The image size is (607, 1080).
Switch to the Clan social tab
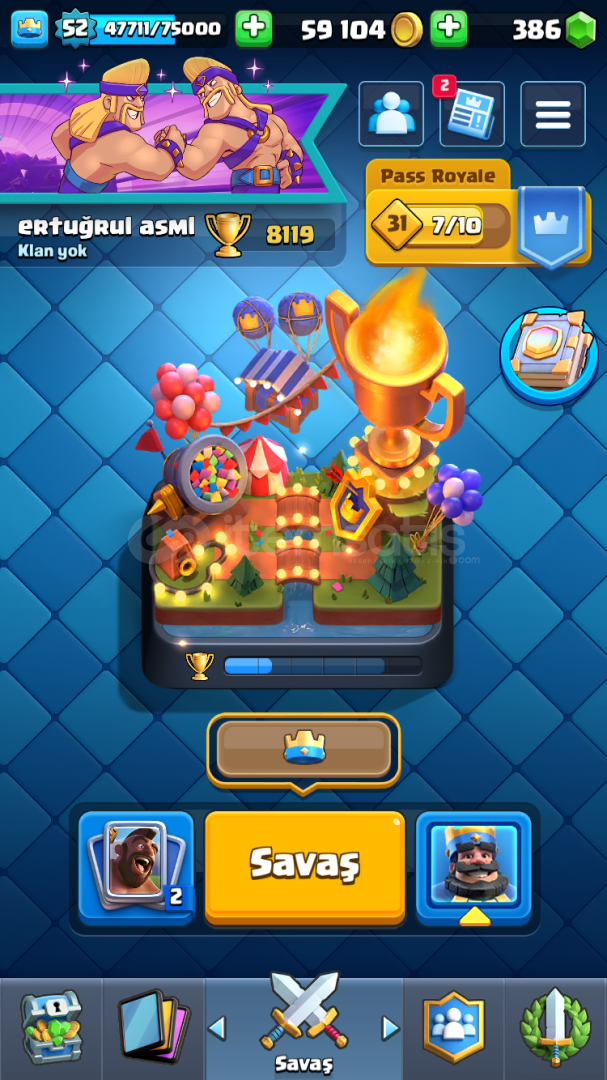coord(453,1028)
